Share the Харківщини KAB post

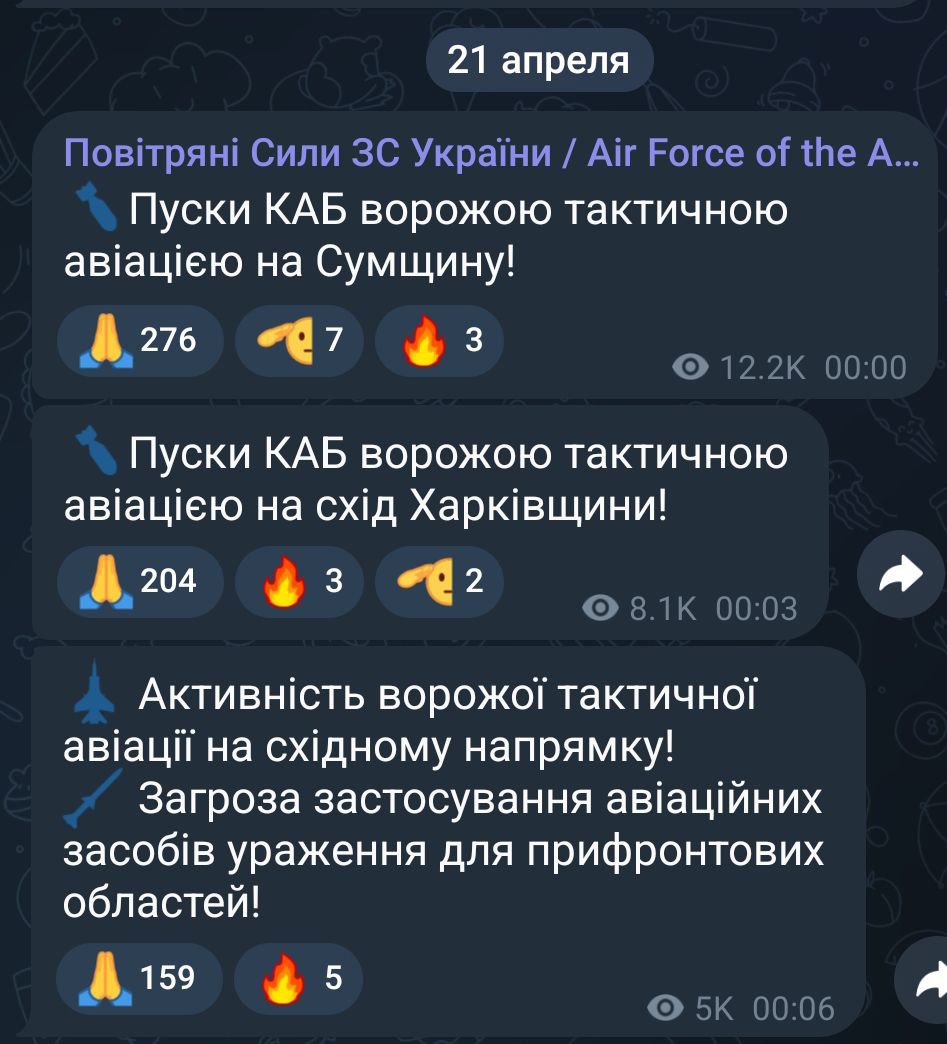[x=900, y=574]
